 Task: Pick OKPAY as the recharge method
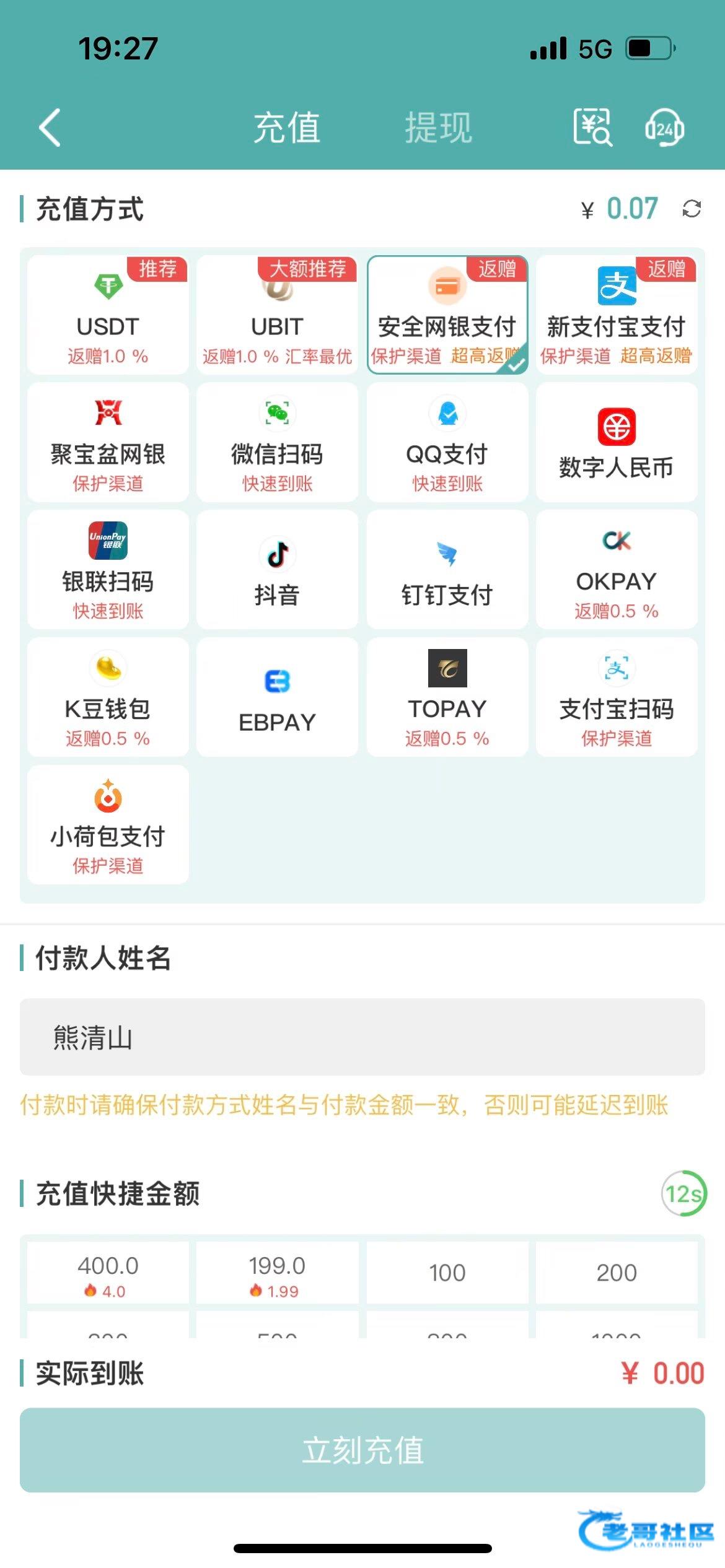[616, 570]
